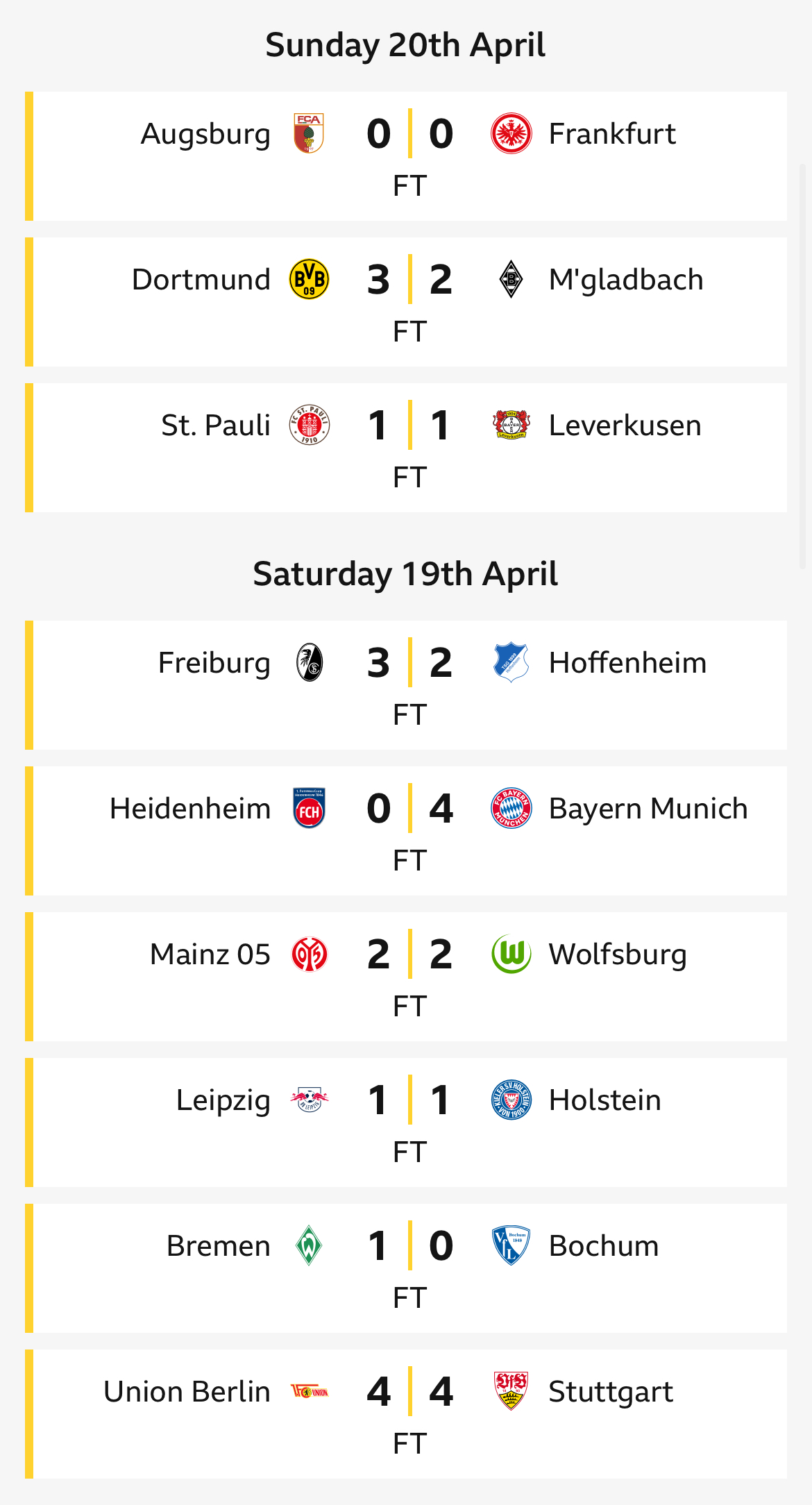Select the Heidenheim vs Bayern Munich fixture

(406, 831)
